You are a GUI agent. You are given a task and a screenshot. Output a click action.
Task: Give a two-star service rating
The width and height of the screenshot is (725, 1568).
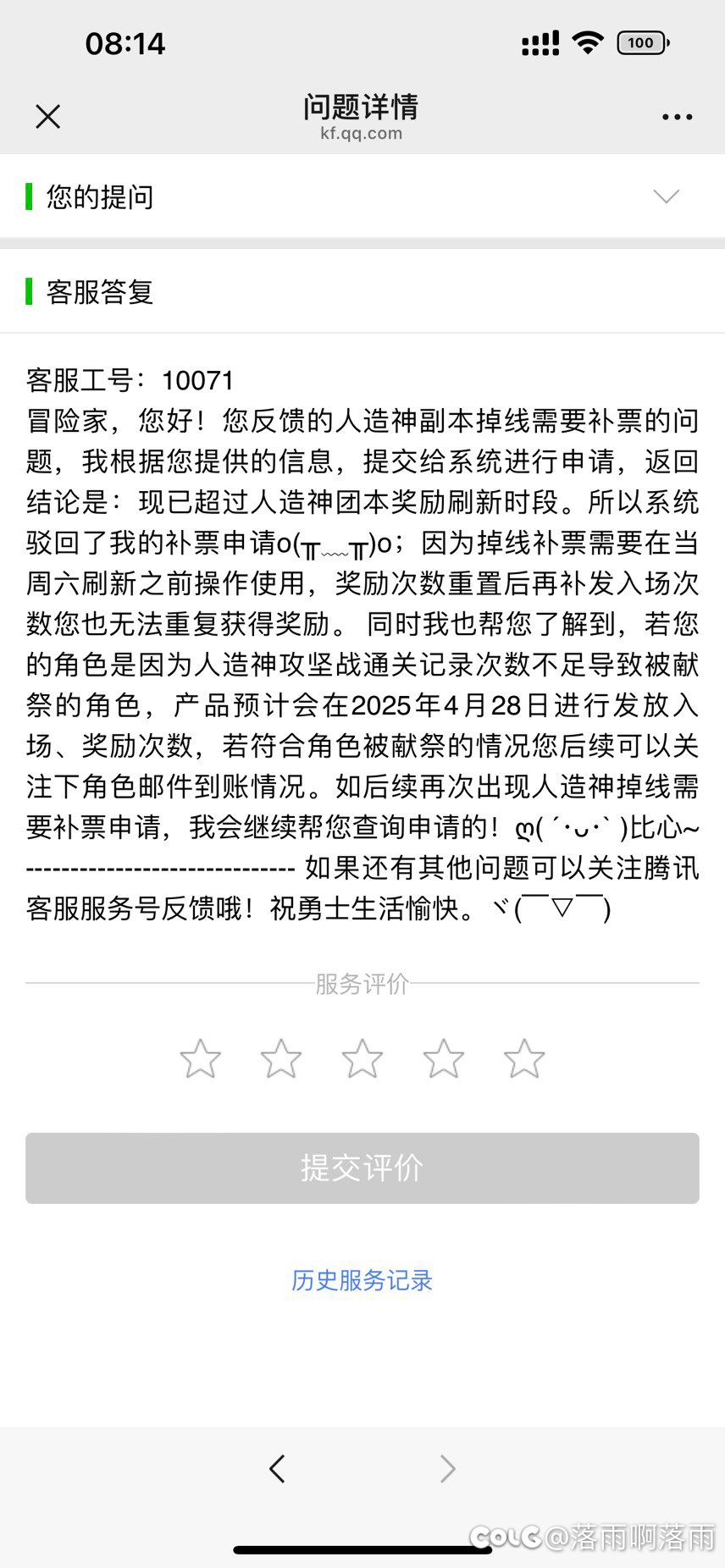coord(281,1058)
